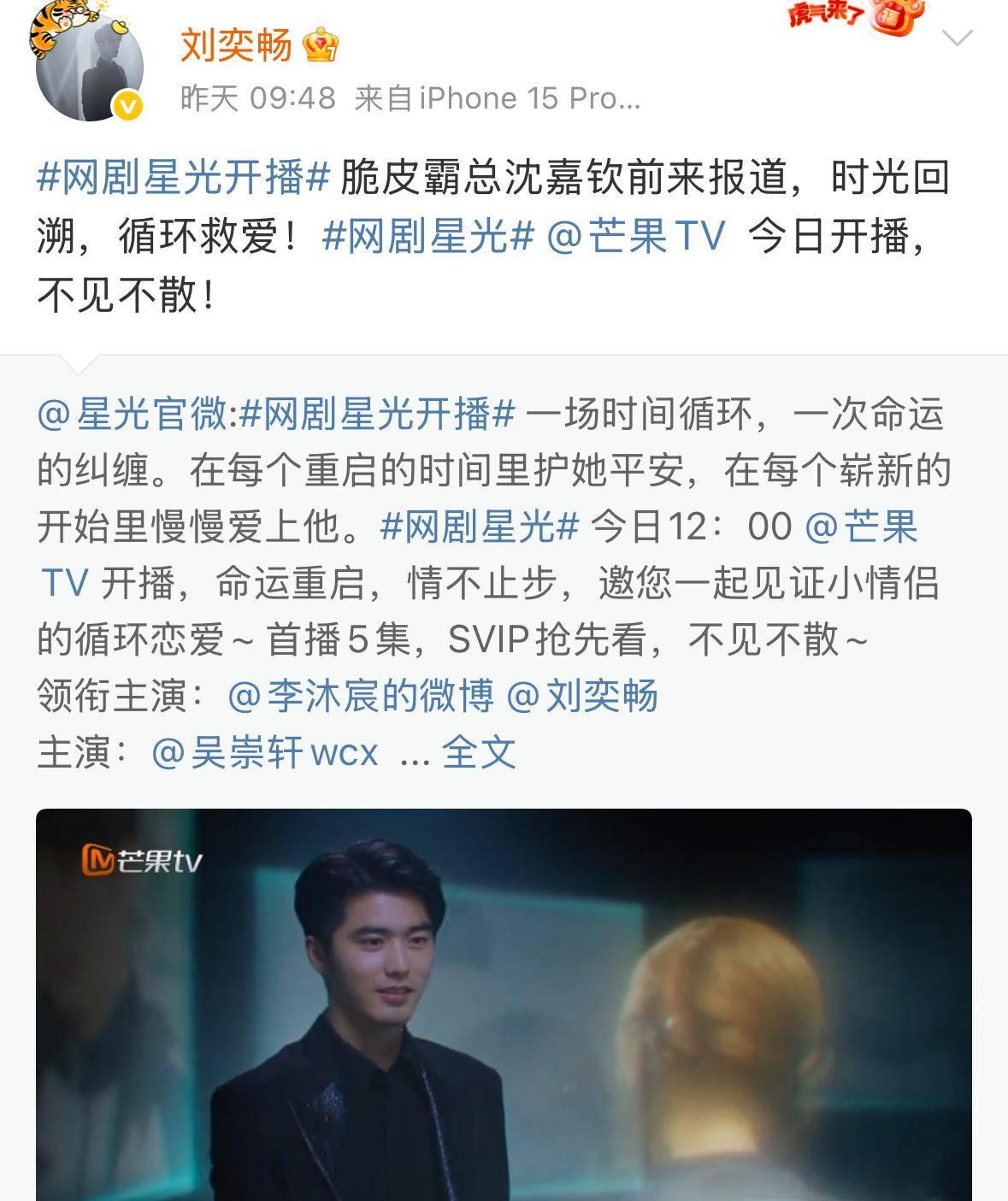Play the 芒果tv video clip
The height and width of the screenshot is (1201, 1008).
tap(504, 1004)
